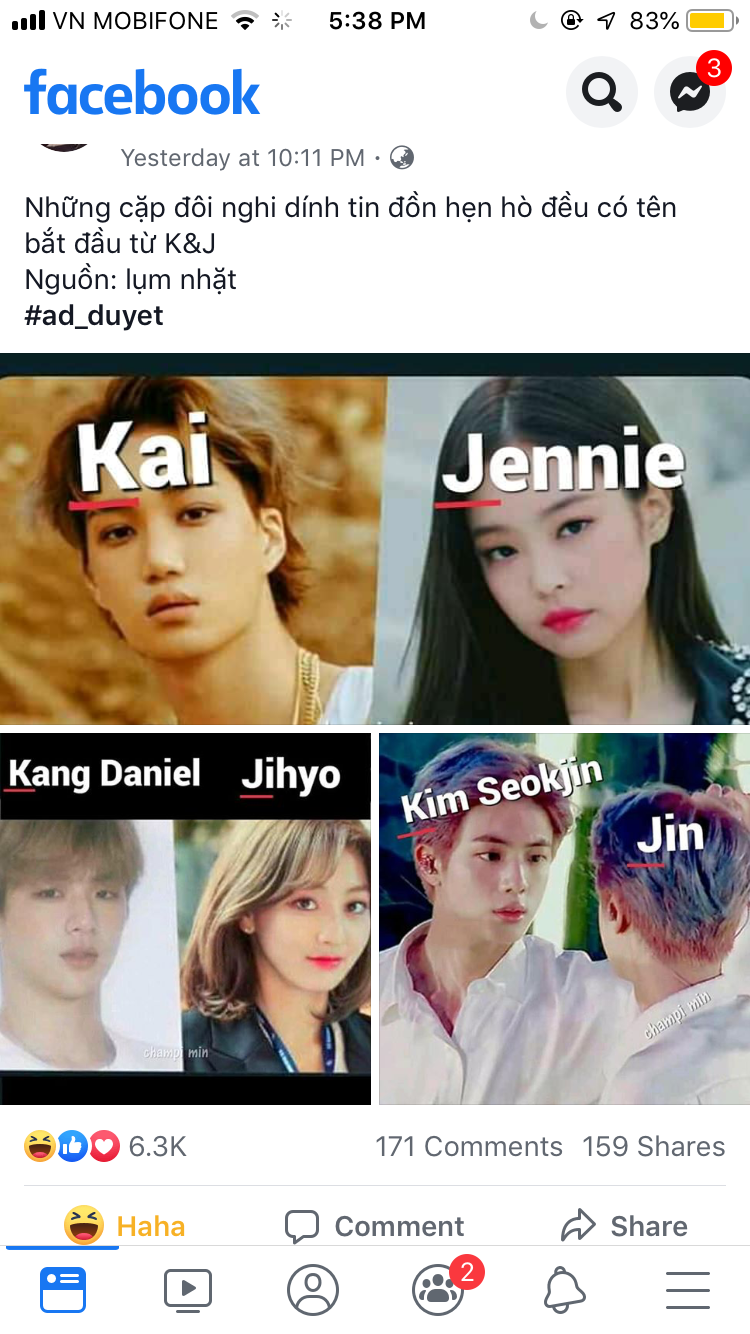Viewport: 750px width, 1334px height.
Task: Open the Kim Seokjin and Jin photo
Action: point(564,919)
